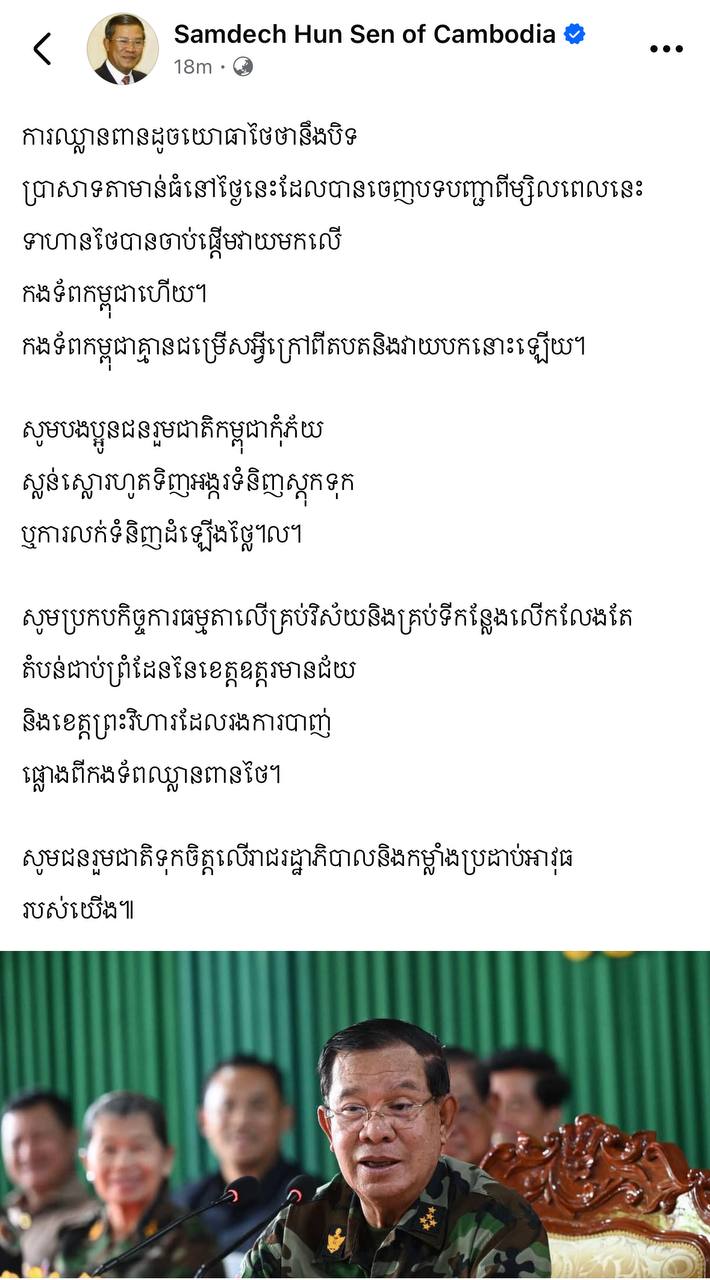Open the Samdech Hun Sen of Cambodia page name
Image resolution: width=710 pixels, height=1280 pixels.
pos(365,34)
